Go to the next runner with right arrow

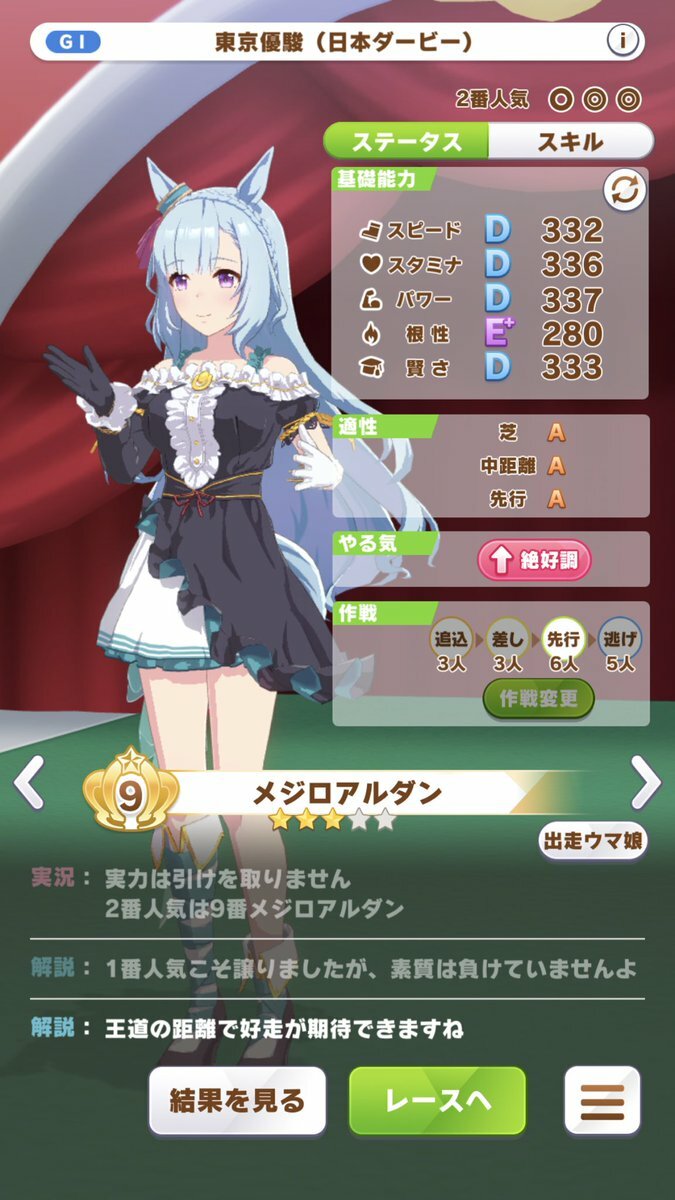point(646,783)
